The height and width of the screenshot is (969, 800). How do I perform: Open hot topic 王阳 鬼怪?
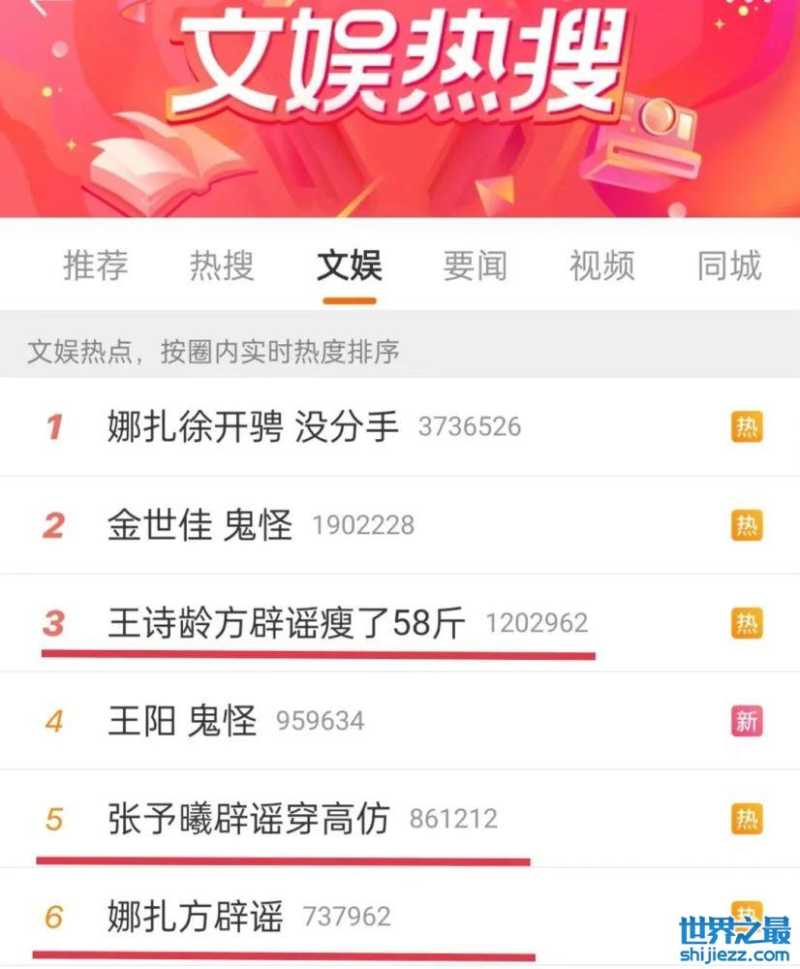click(182, 720)
